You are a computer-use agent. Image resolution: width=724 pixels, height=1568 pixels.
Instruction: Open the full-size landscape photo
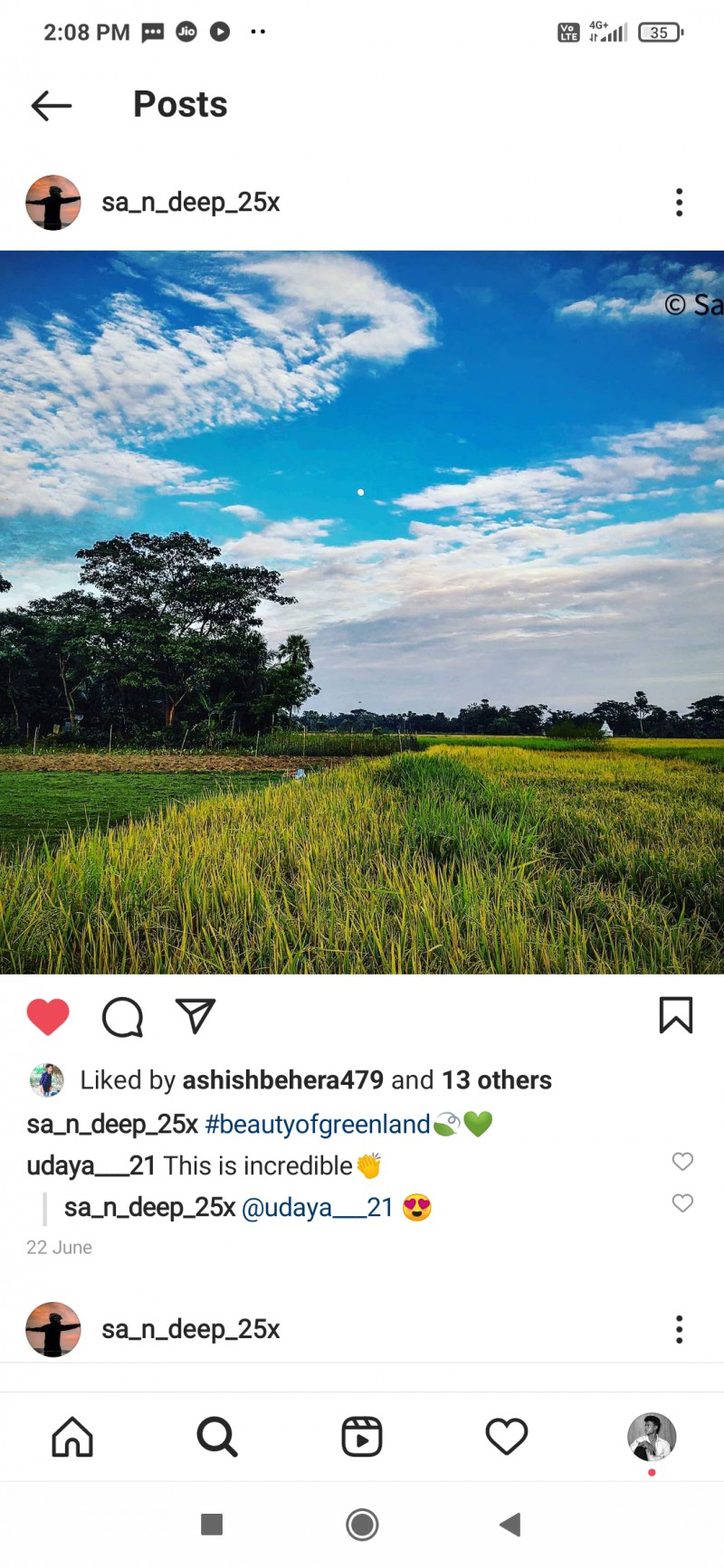point(362,612)
